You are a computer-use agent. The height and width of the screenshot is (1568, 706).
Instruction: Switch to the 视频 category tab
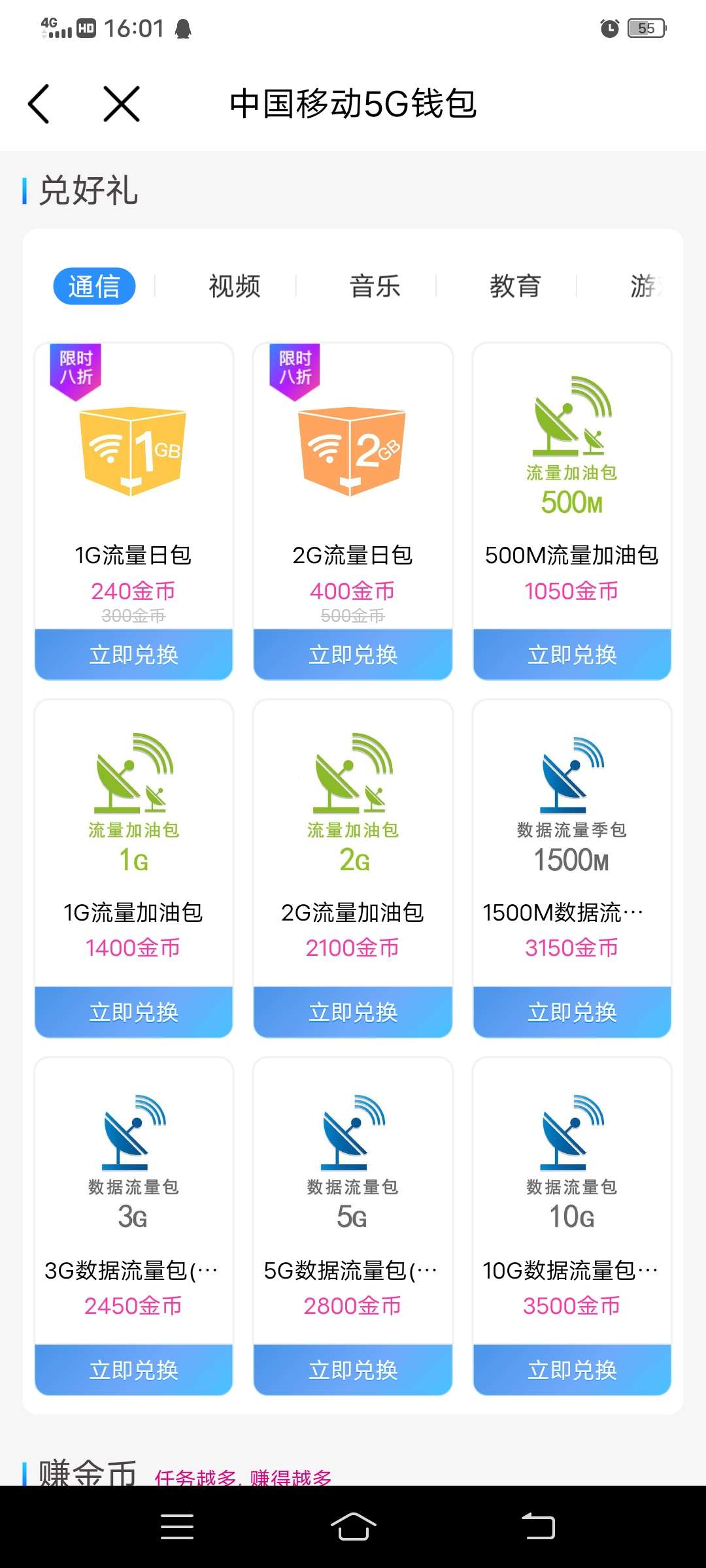(235, 286)
